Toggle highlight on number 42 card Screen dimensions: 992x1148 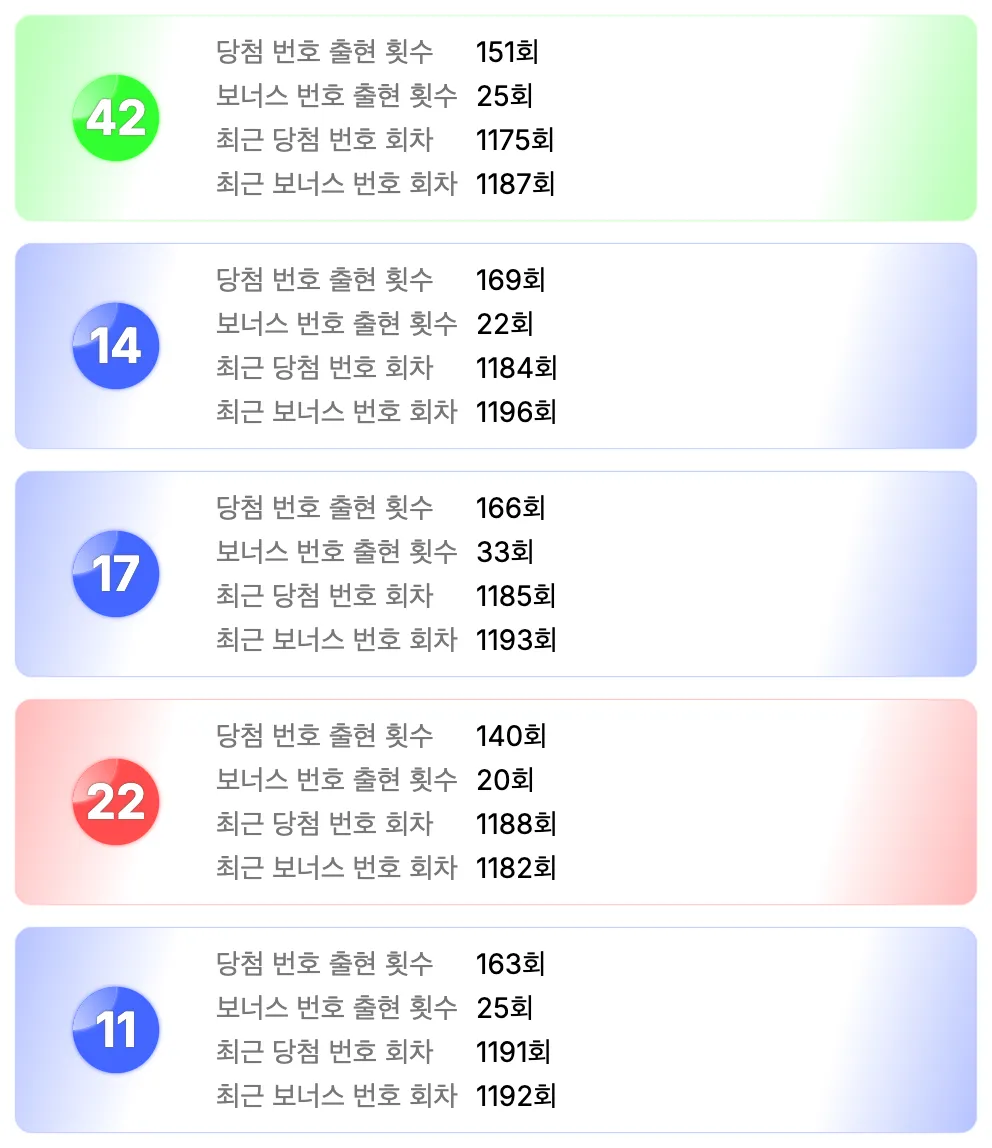point(496,116)
